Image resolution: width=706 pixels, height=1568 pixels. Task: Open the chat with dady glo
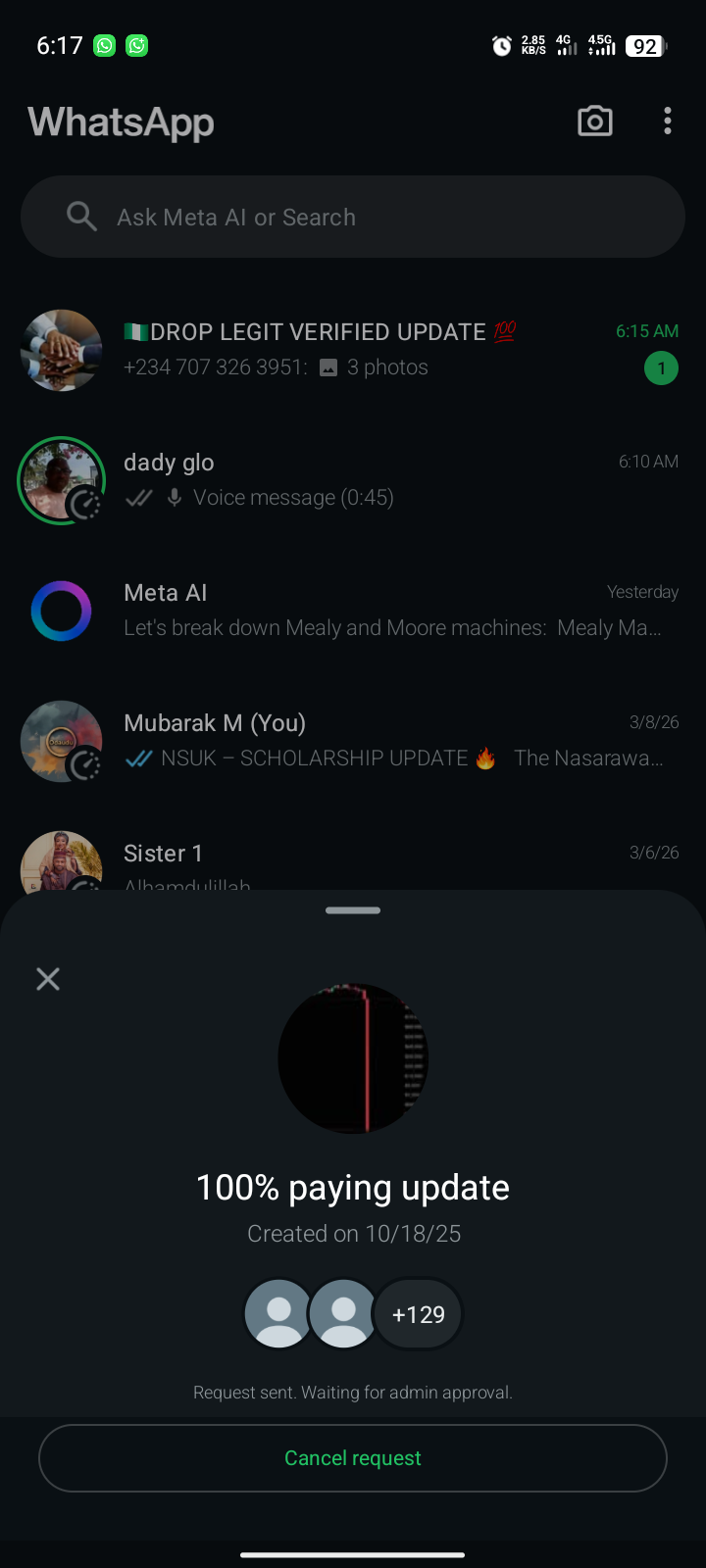(x=392, y=480)
